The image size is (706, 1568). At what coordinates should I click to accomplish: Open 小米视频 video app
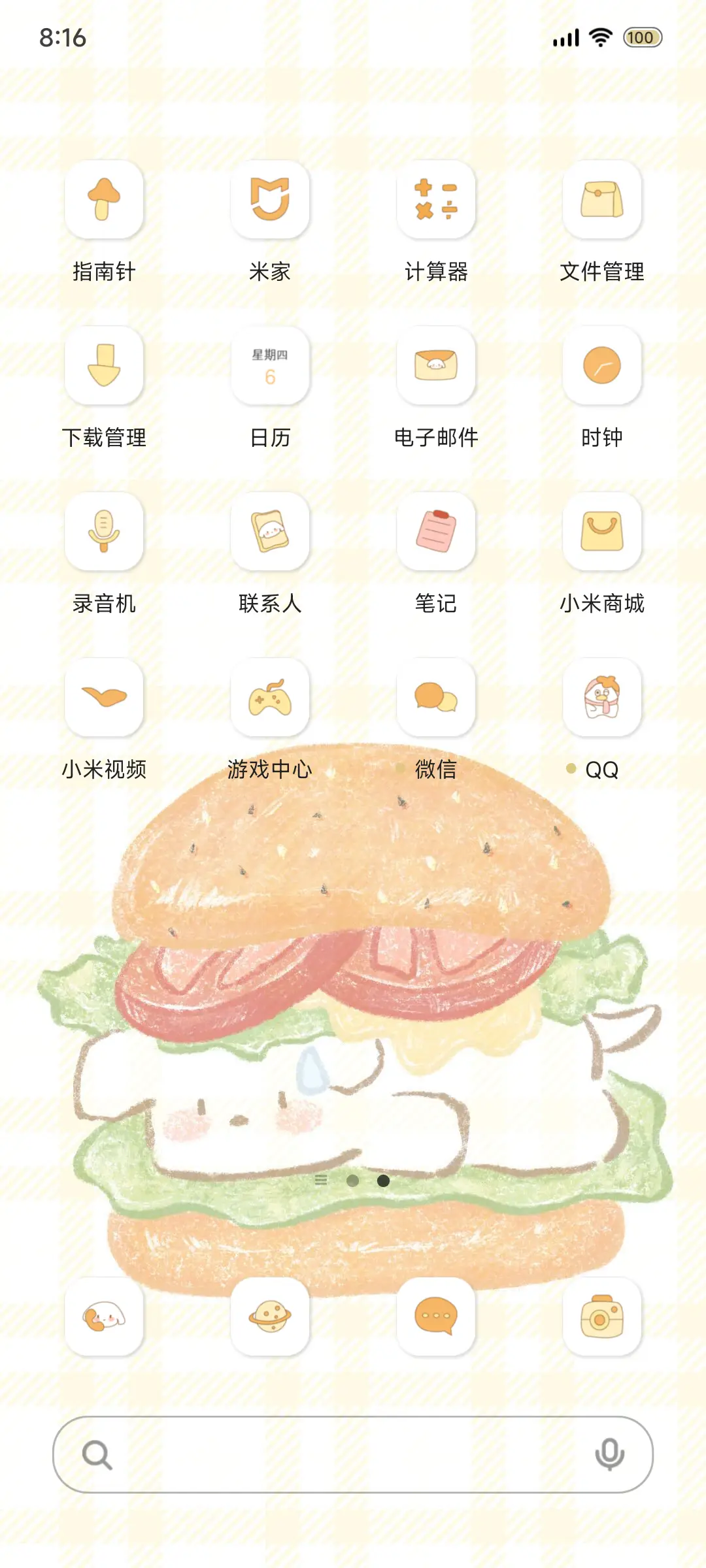105,697
